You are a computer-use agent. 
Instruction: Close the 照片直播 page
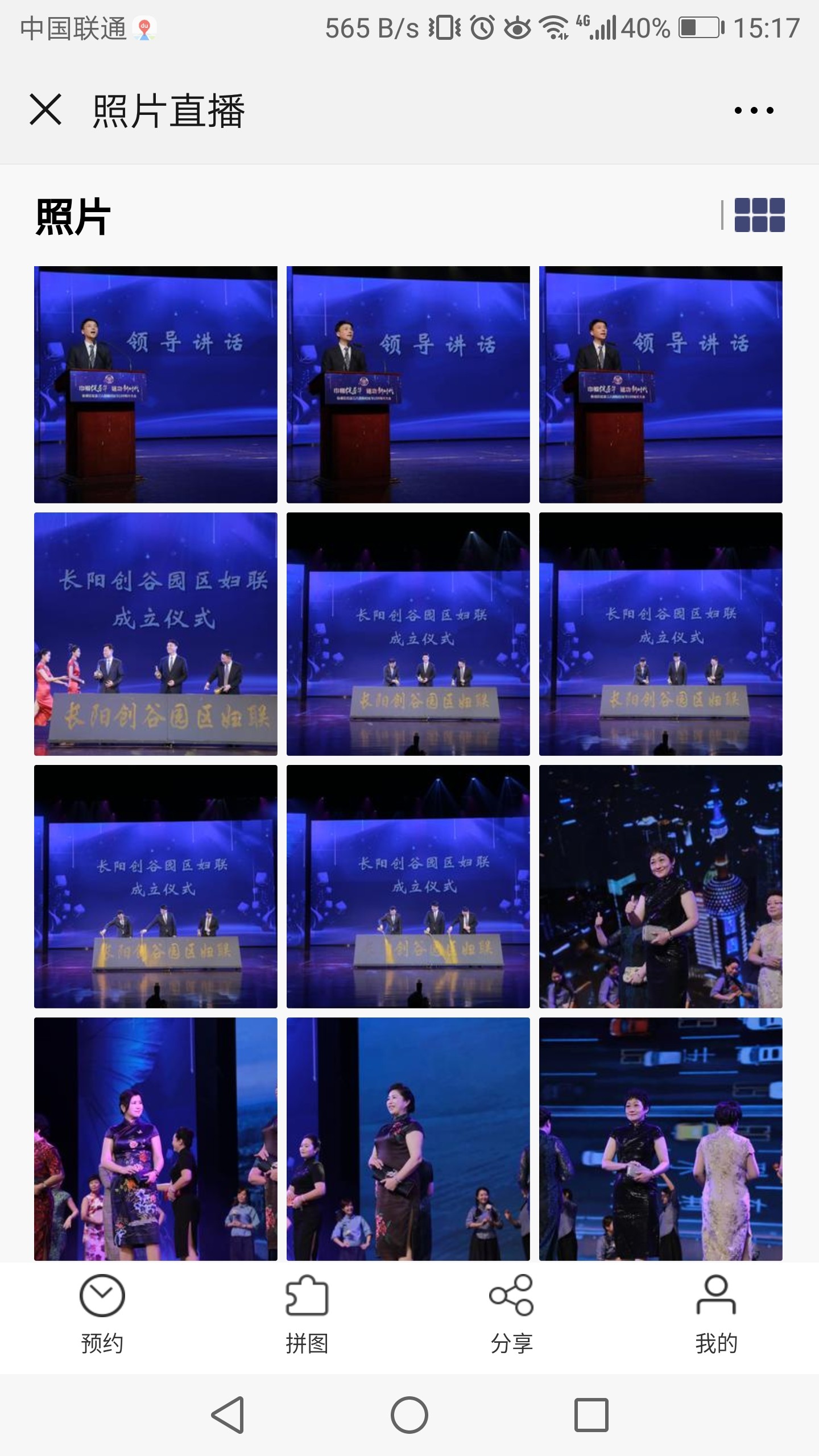pos(45,110)
